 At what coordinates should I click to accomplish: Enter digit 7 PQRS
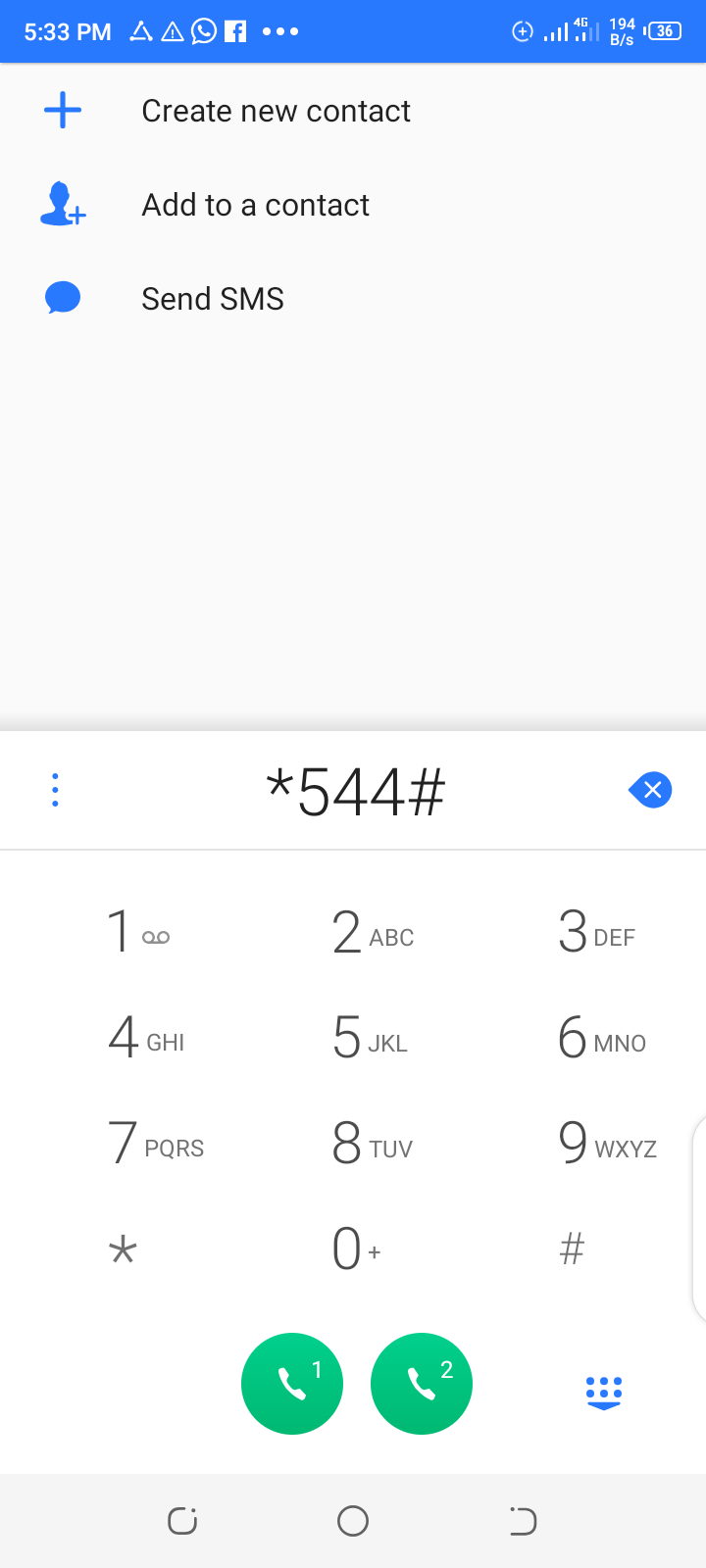(x=155, y=1143)
